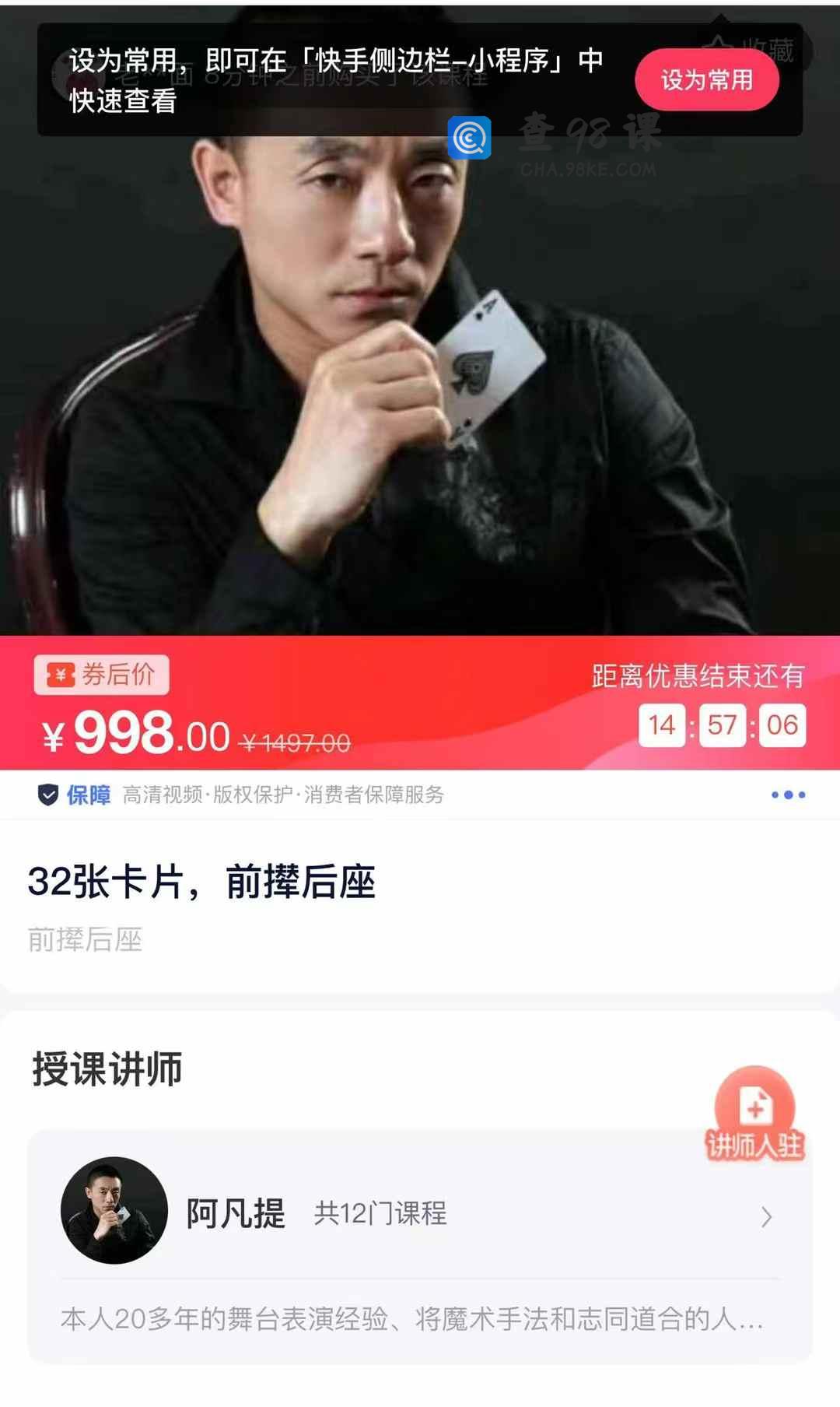Open the 保障 service guarantee details

click(x=241, y=795)
